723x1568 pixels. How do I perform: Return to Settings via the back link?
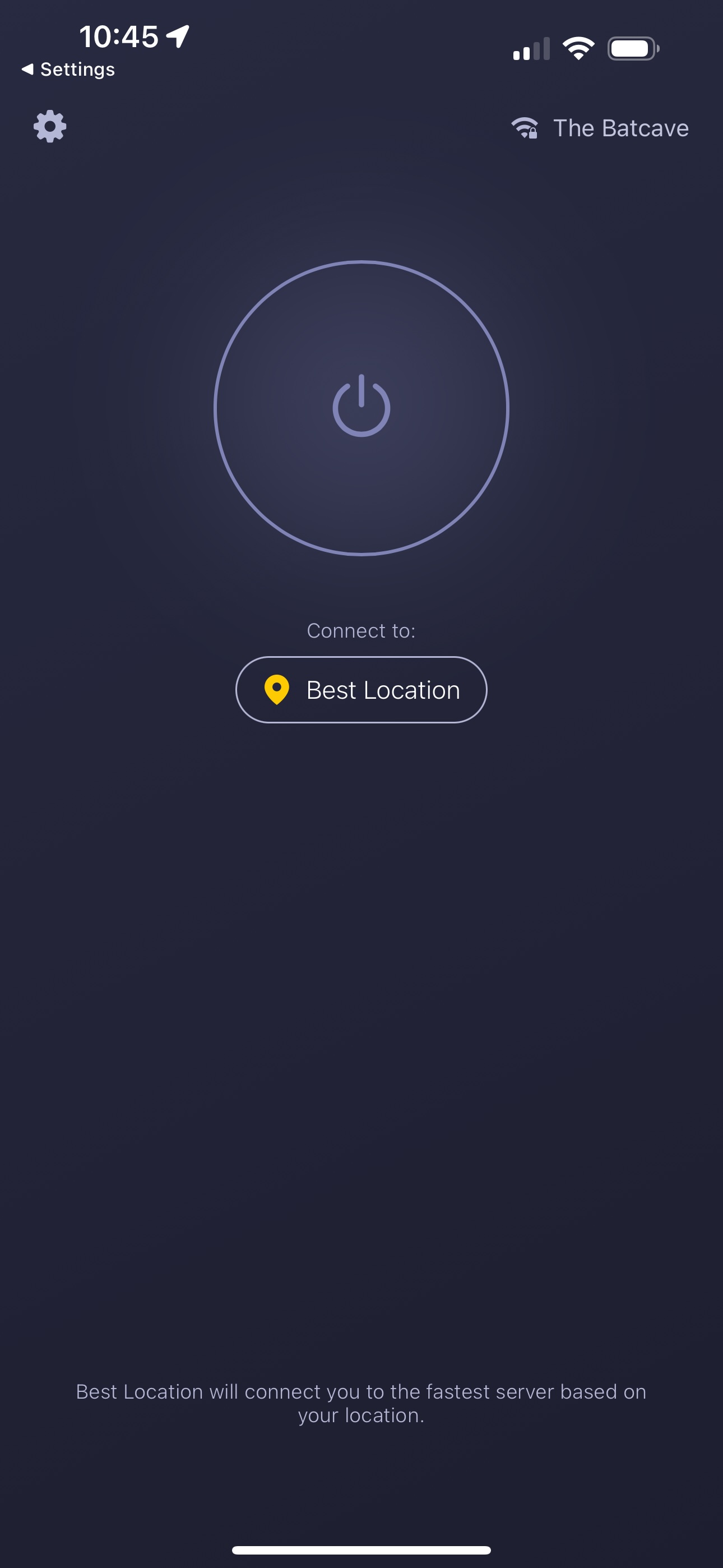68,70
